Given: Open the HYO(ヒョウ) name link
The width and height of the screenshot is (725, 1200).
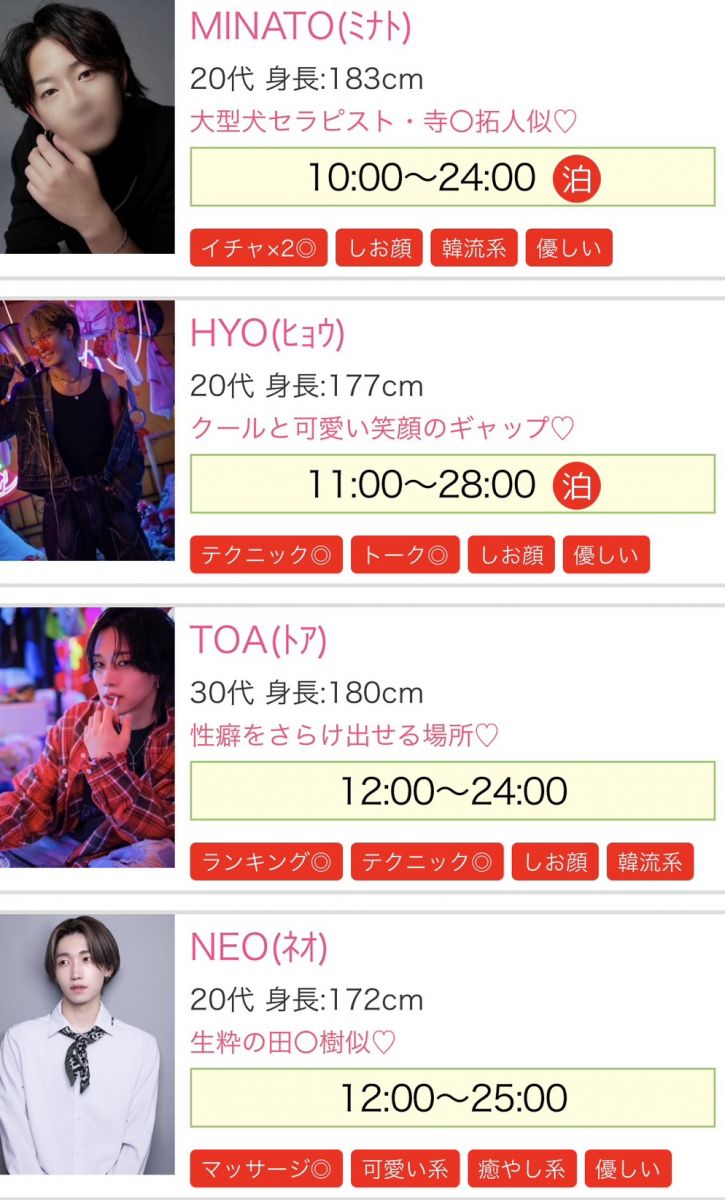Looking at the screenshot, I should pos(267,334).
